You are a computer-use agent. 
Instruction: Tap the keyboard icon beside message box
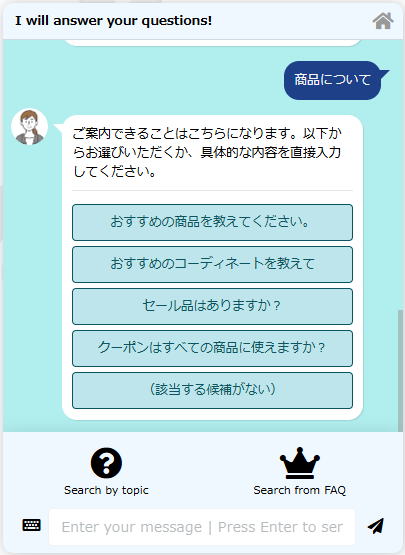[x=32, y=525]
